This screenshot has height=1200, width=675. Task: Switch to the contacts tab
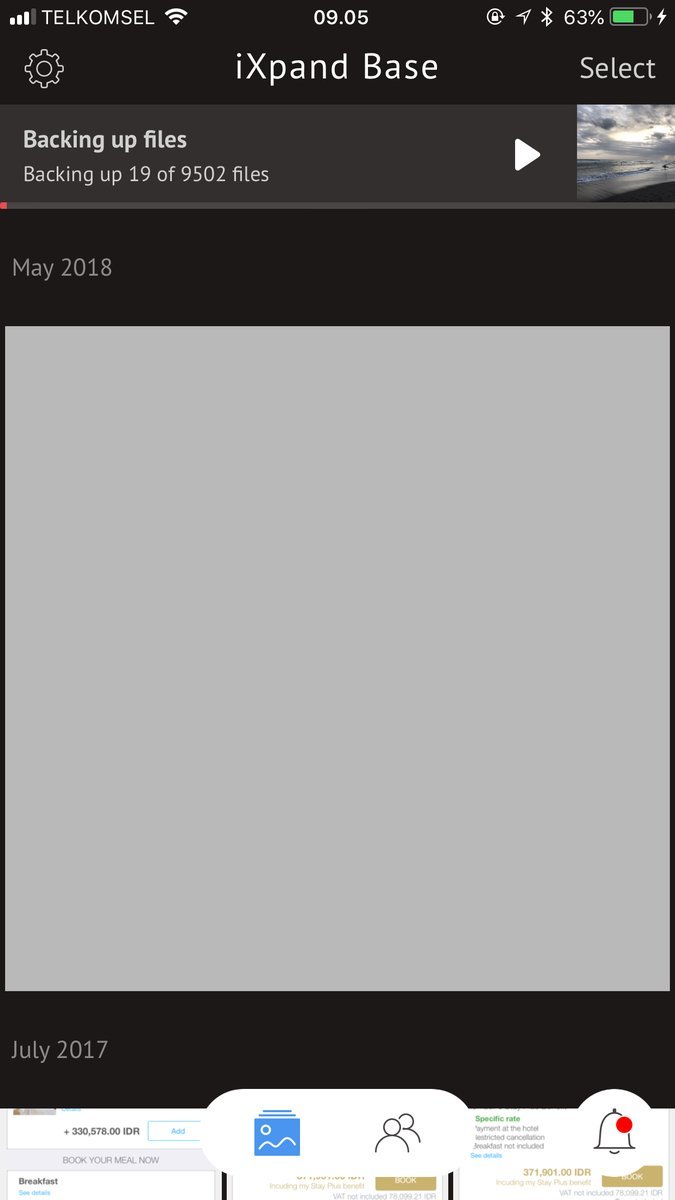tap(397, 1133)
